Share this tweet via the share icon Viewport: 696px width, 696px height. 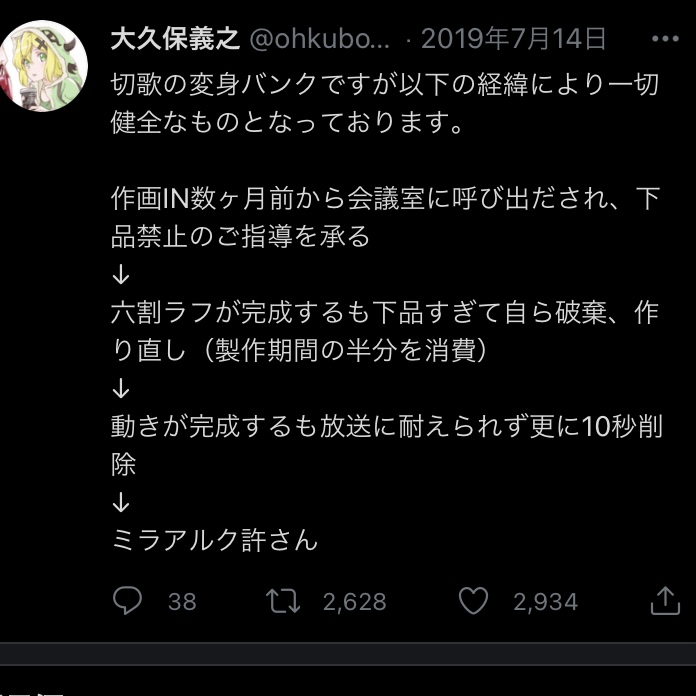[665, 600]
